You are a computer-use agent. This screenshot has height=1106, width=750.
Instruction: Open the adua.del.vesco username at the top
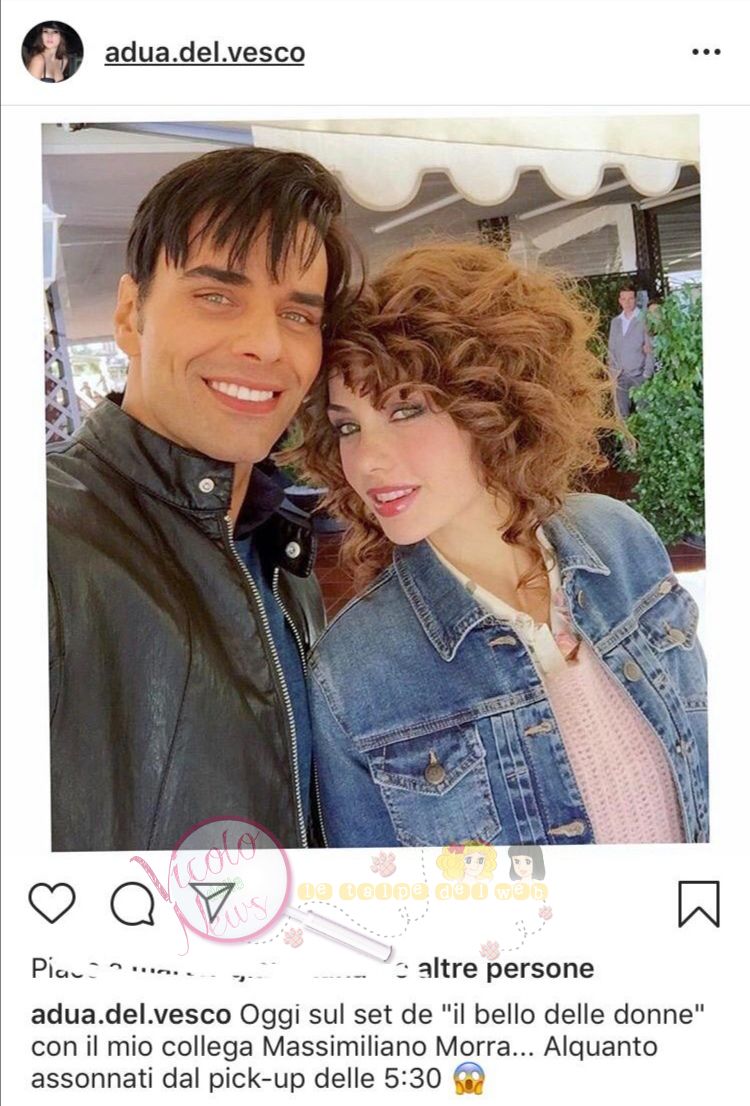204,52
